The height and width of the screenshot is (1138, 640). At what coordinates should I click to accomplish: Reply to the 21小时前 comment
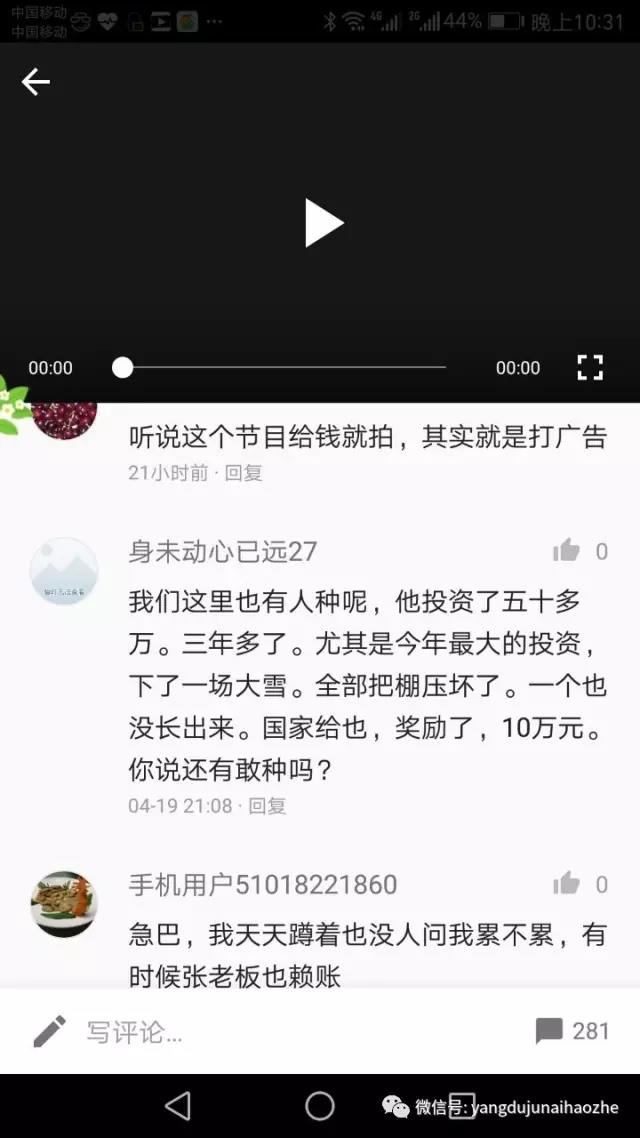click(x=243, y=473)
